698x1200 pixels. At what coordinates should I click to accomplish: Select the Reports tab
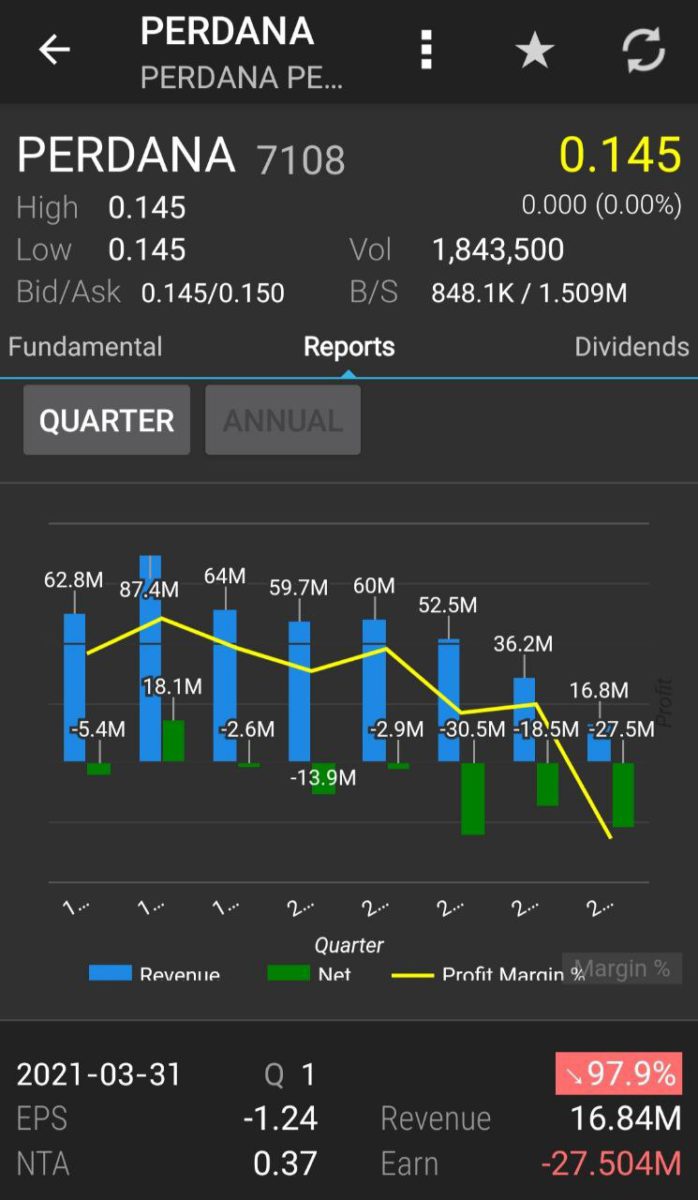349,347
